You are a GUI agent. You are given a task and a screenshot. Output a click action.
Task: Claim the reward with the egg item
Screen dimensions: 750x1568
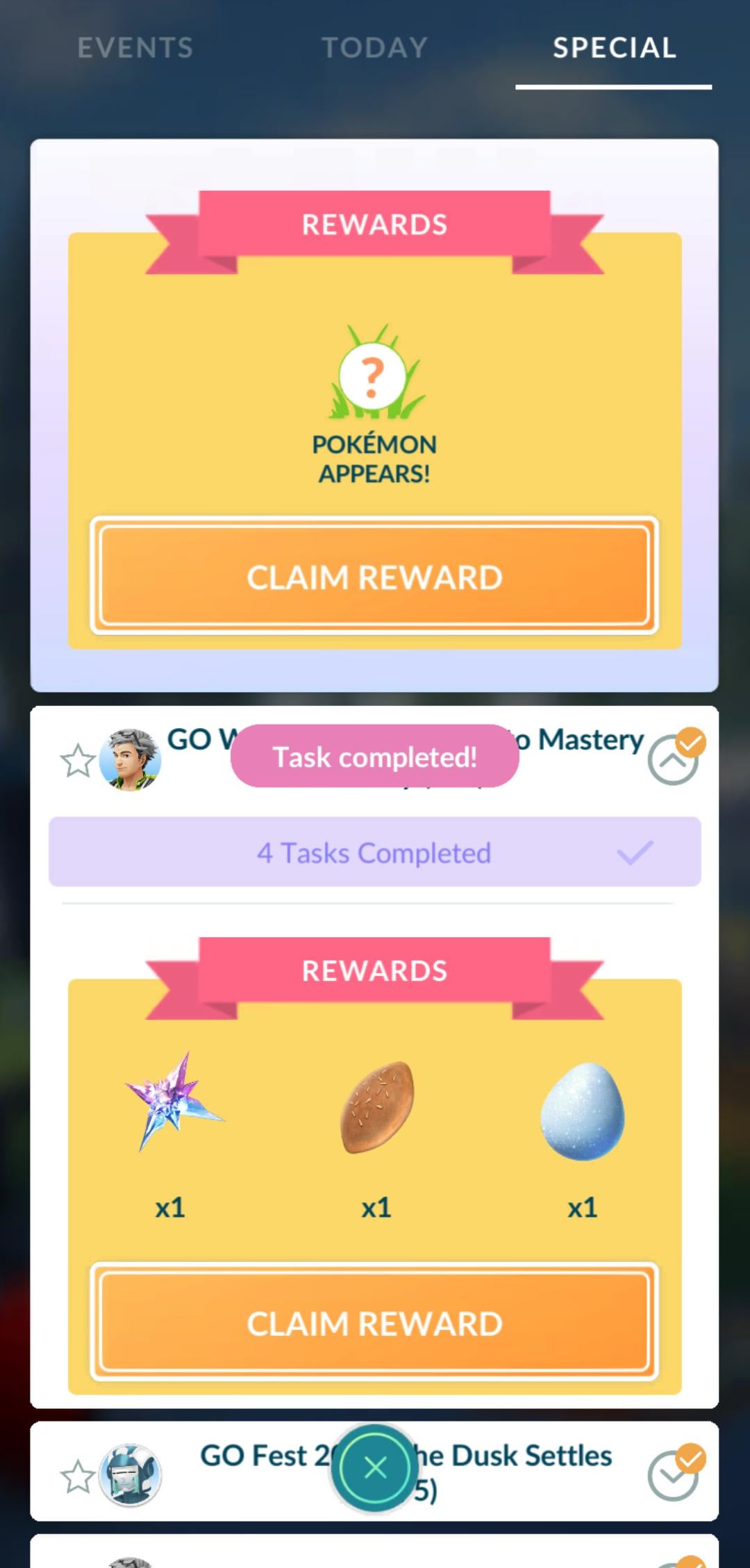click(x=374, y=1322)
